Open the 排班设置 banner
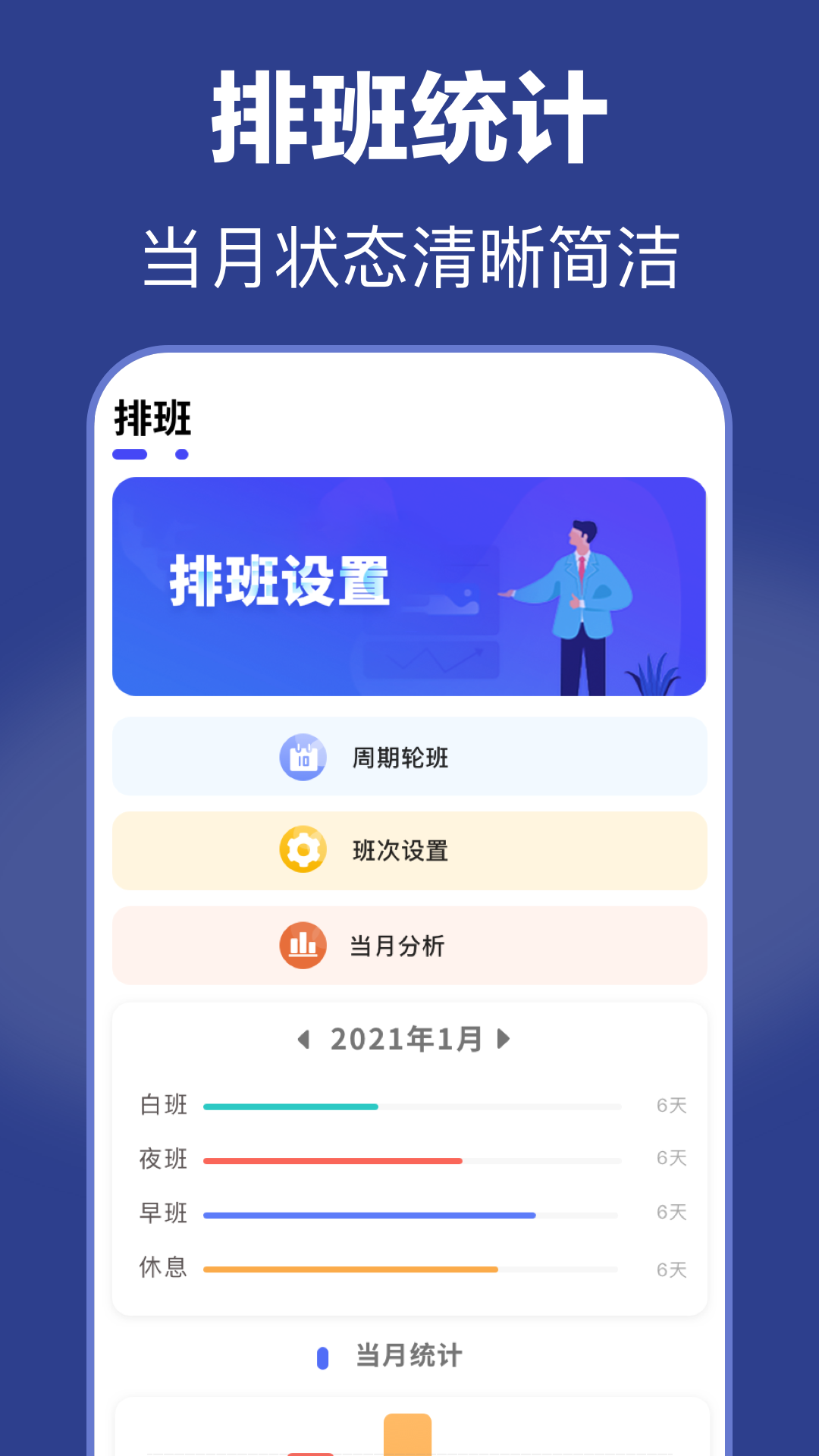The width and height of the screenshot is (819, 1456). point(409,584)
